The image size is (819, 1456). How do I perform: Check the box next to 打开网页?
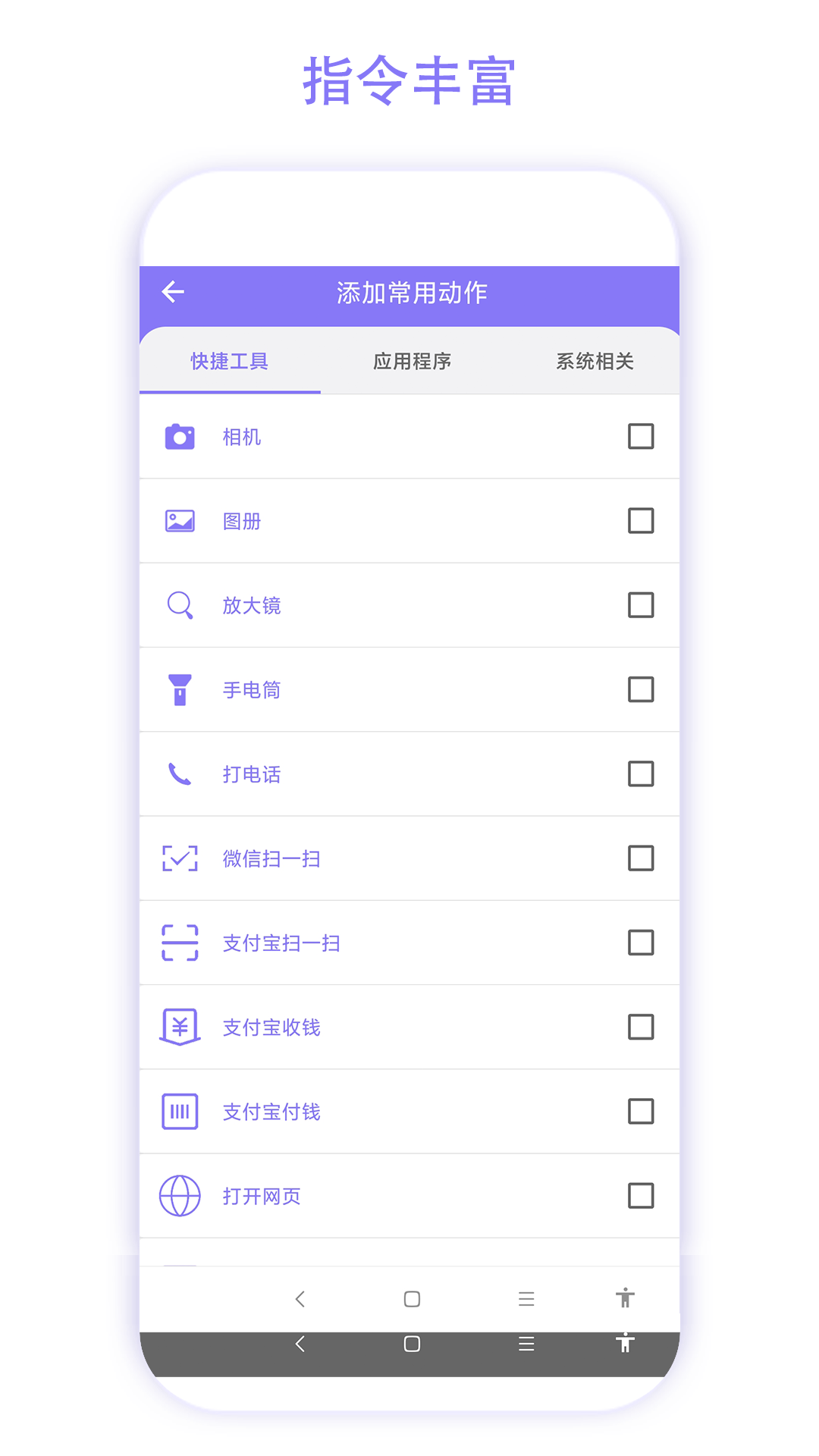coord(641,1196)
